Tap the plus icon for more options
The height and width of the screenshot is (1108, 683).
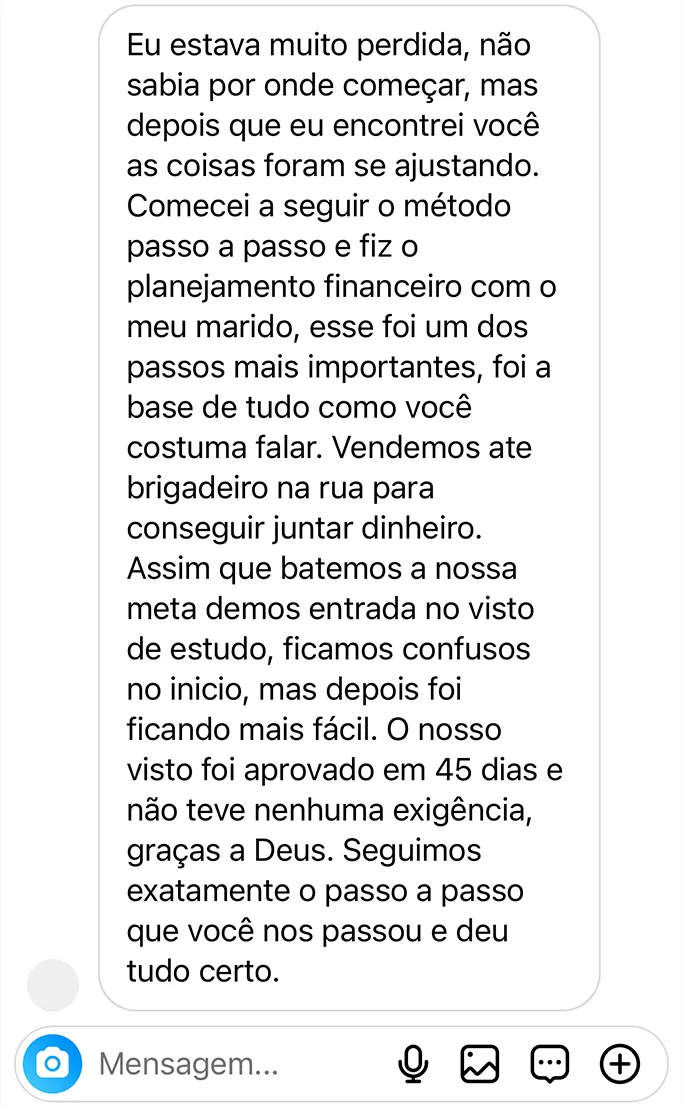click(619, 1063)
